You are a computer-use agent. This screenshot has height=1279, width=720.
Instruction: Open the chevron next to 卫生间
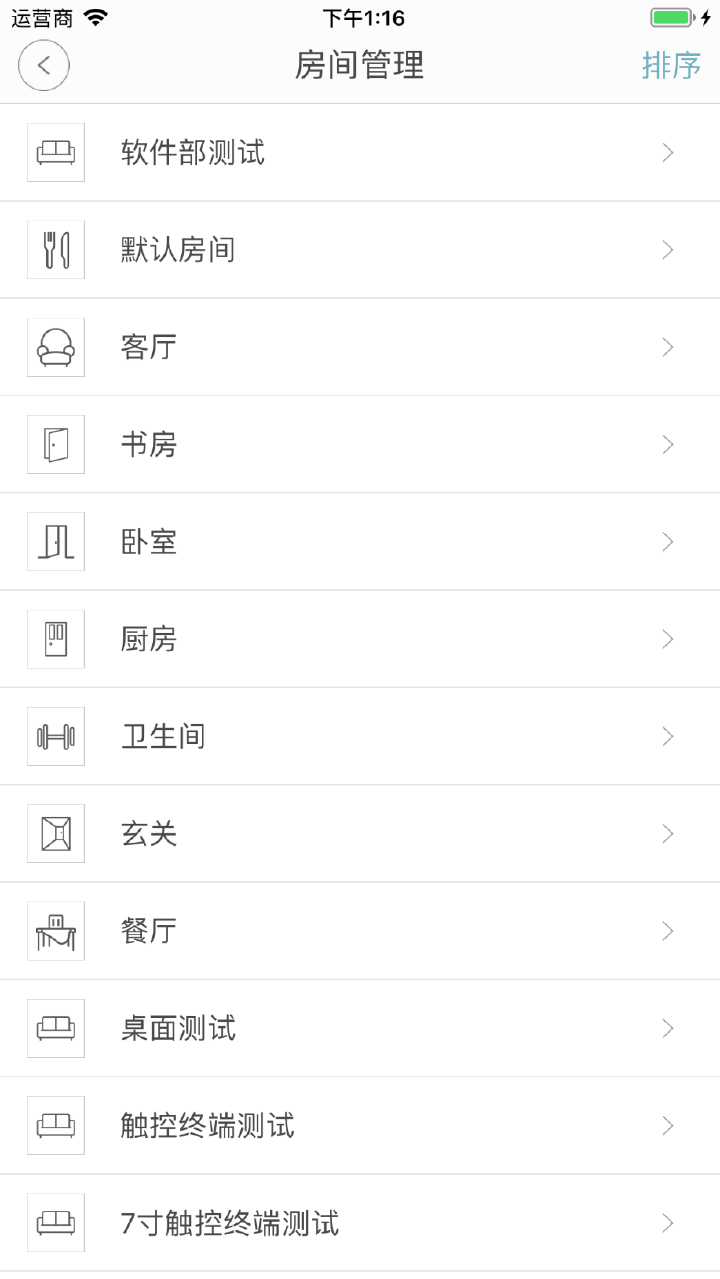[667, 735]
